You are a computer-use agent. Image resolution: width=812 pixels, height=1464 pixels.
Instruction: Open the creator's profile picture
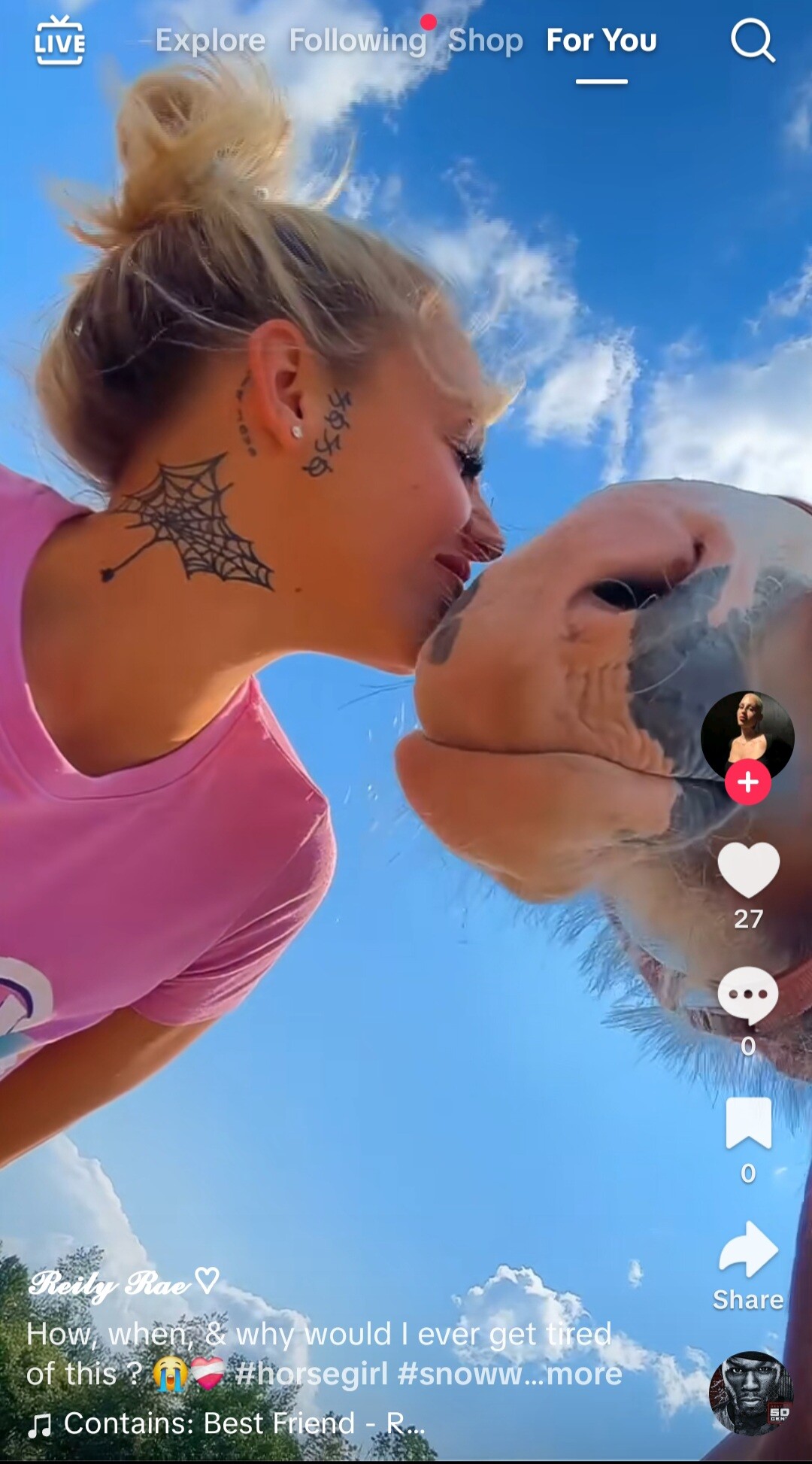[x=747, y=734]
